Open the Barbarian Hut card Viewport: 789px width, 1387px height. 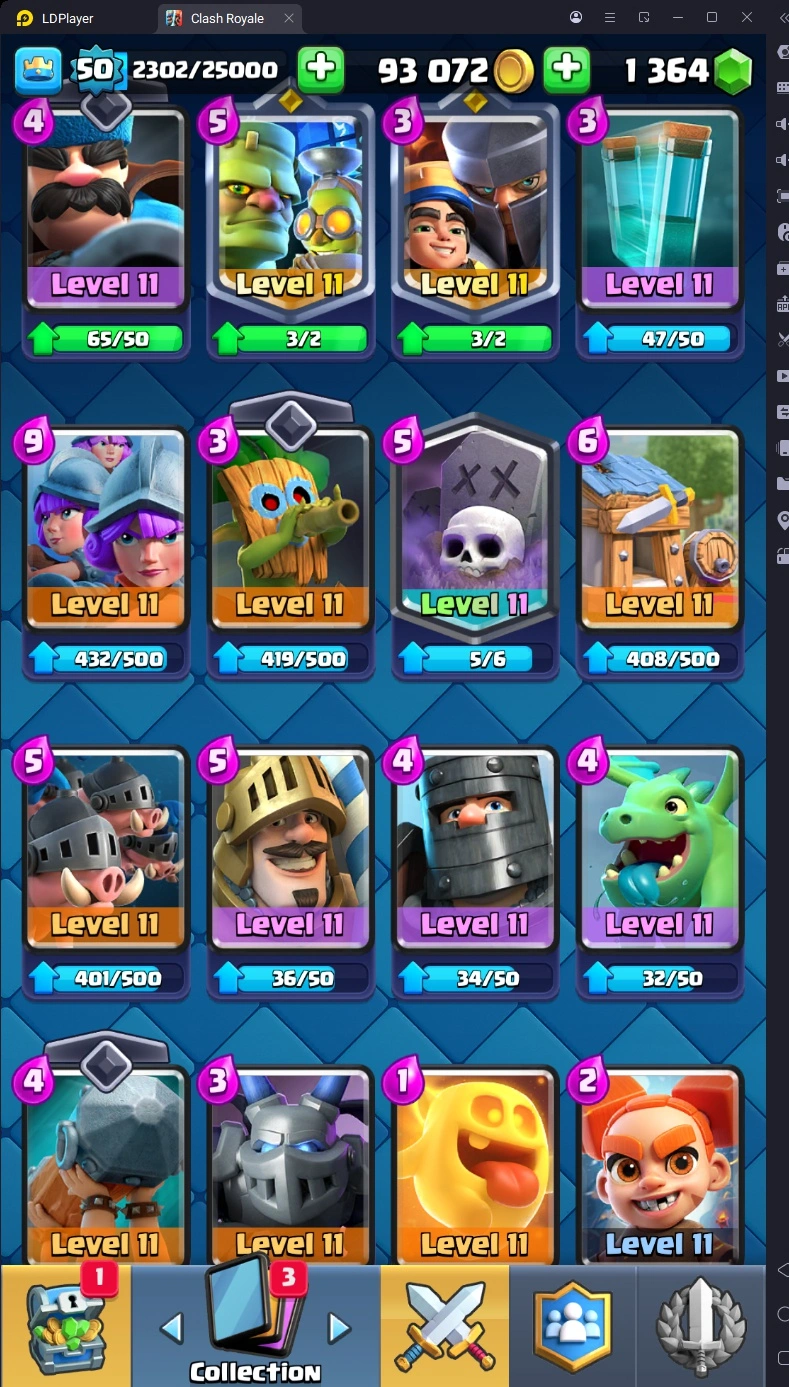(x=659, y=530)
